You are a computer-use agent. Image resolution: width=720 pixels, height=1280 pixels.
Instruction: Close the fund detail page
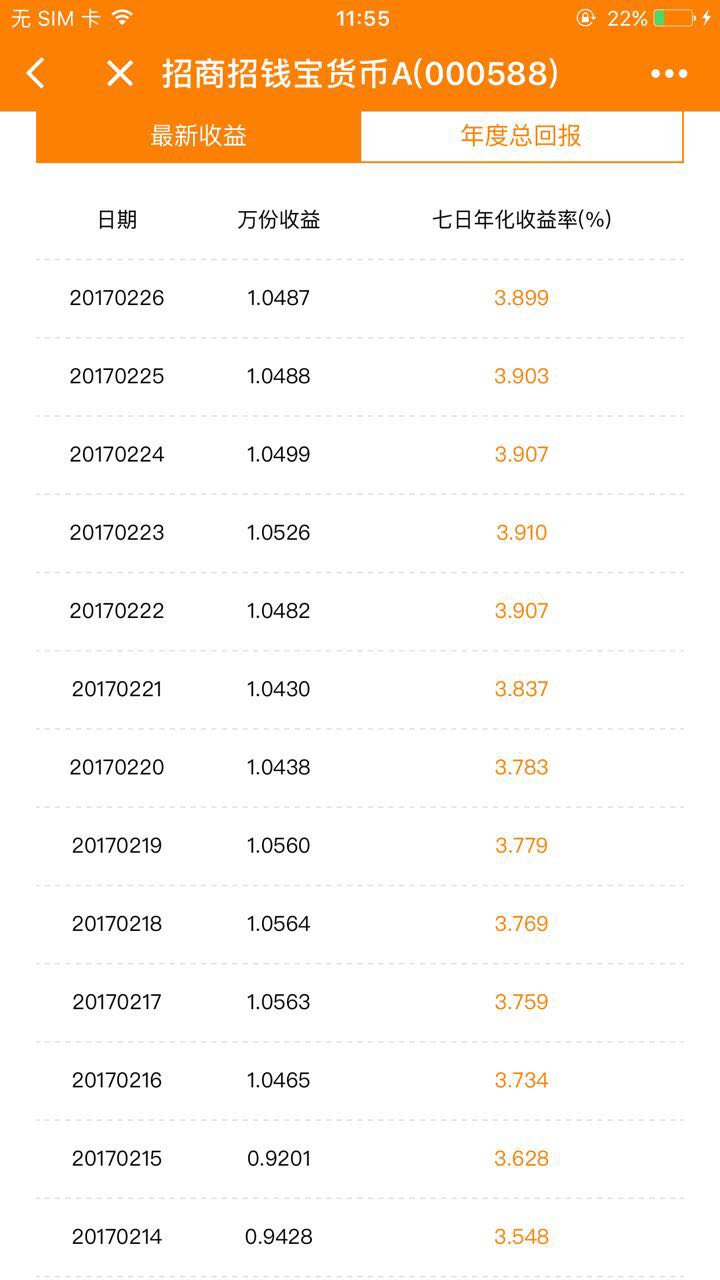(x=120, y=73)
